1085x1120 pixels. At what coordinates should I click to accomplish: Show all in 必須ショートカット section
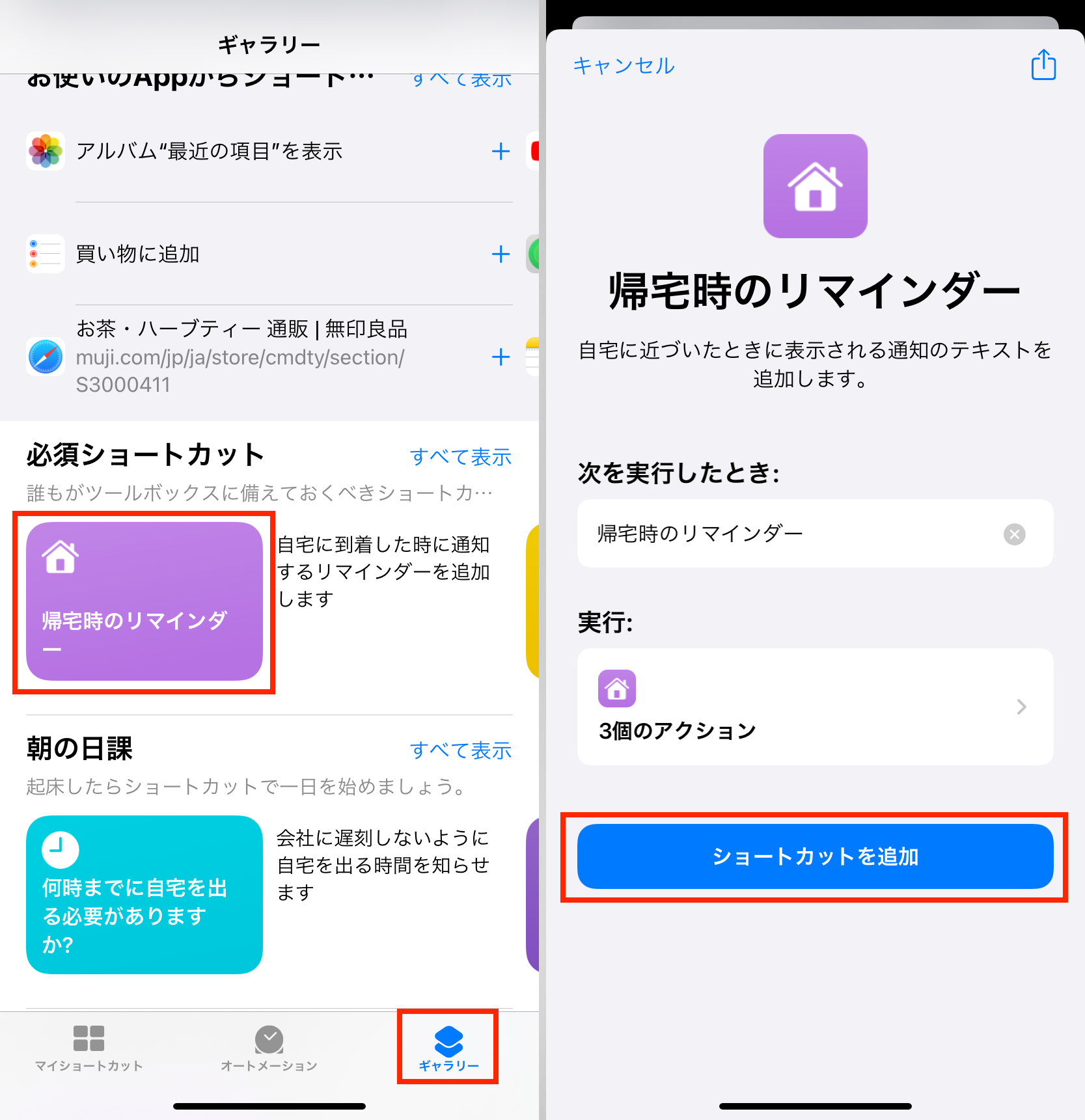click(460, 457)
